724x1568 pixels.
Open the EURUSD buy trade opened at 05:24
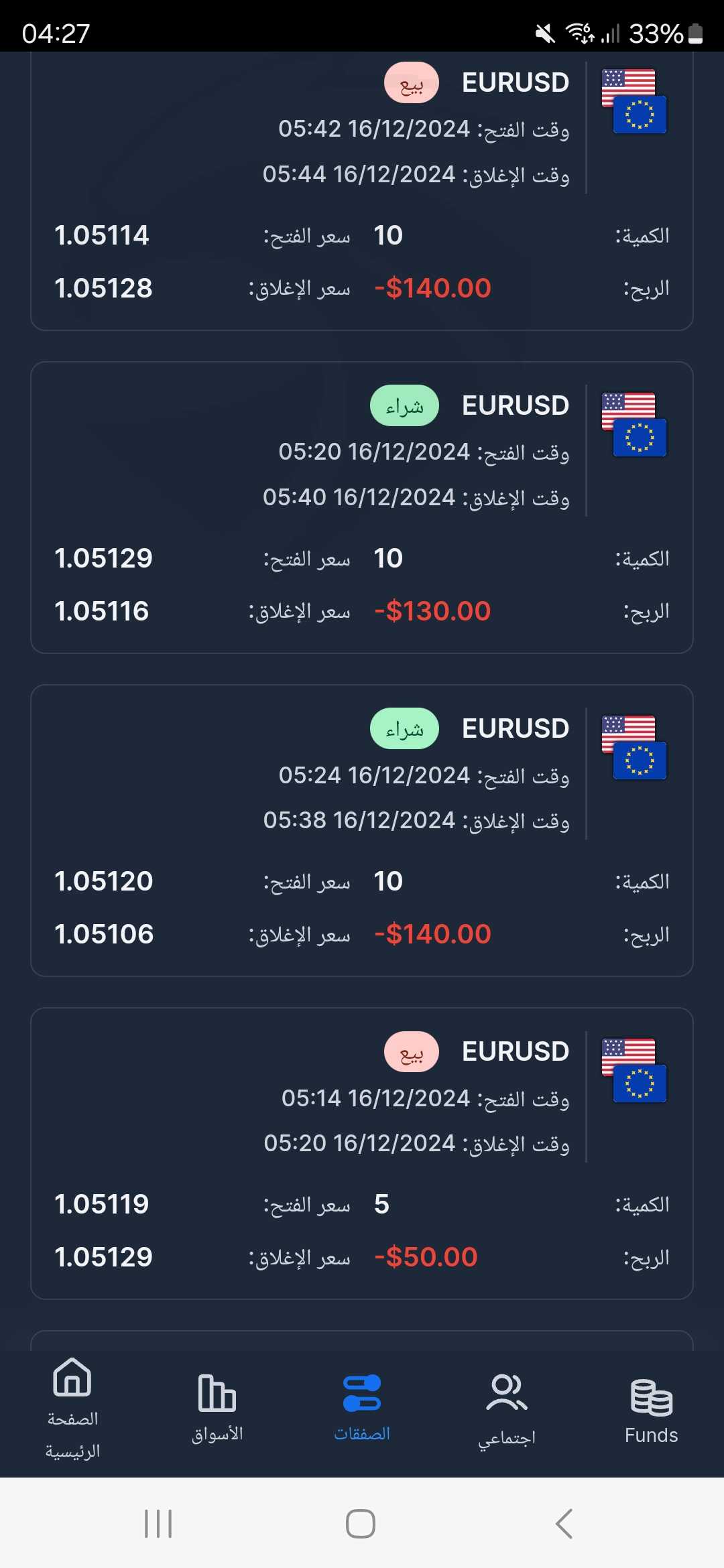pos(362,830)
